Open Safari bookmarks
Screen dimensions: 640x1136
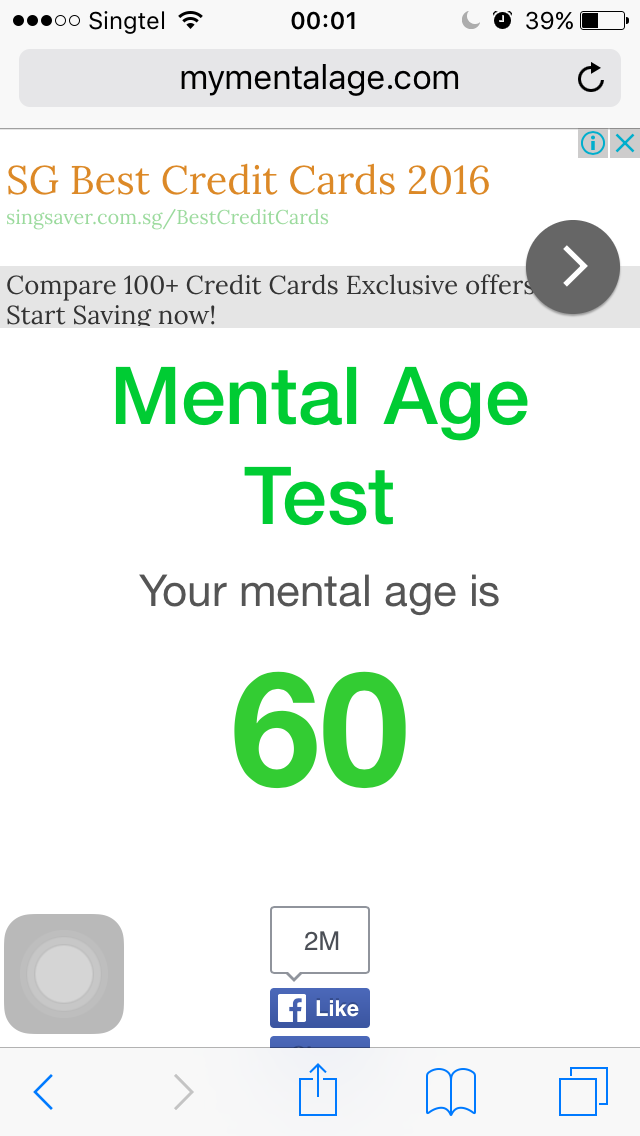point(451,1091)
